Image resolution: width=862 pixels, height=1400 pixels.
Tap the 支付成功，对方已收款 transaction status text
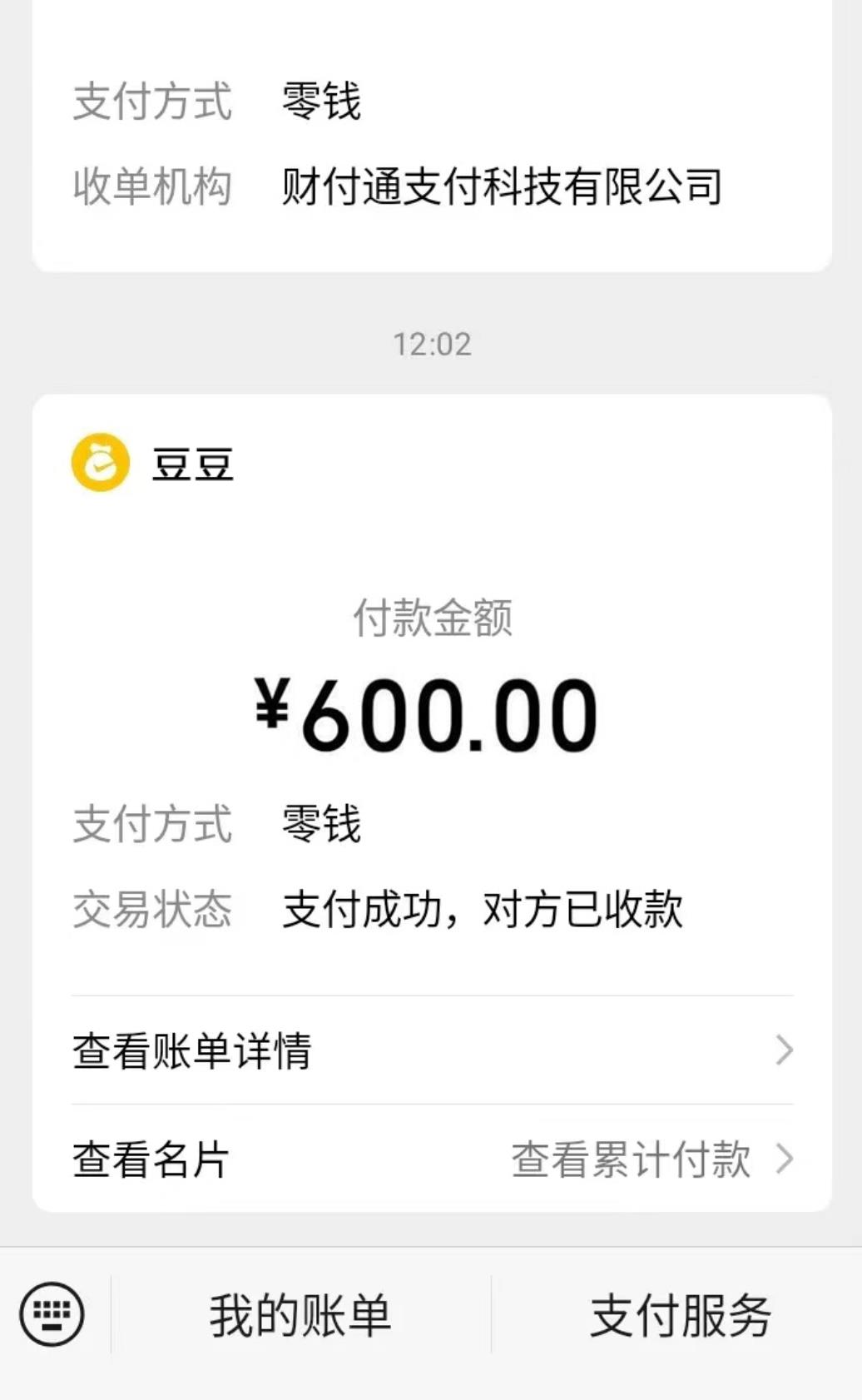coord(484,910)
